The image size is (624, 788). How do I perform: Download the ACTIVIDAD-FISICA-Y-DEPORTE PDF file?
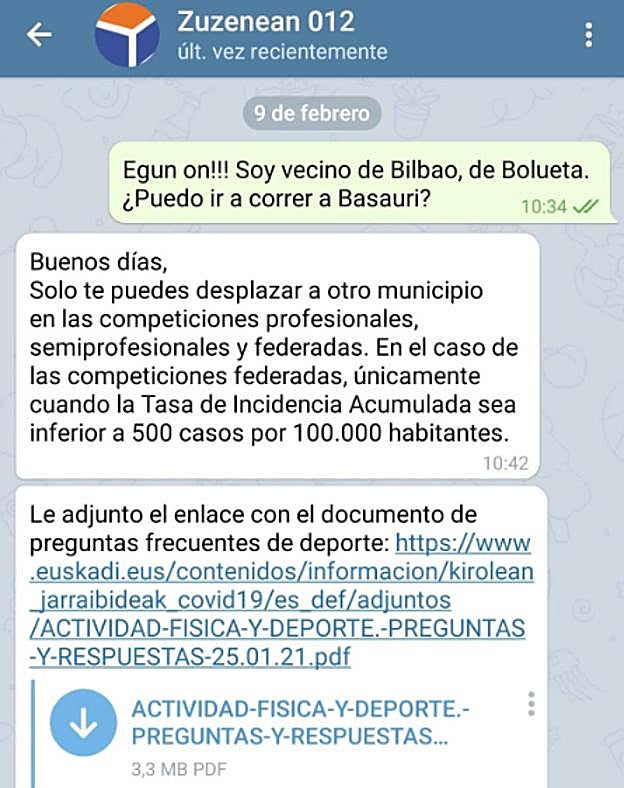tap(83, 723)
